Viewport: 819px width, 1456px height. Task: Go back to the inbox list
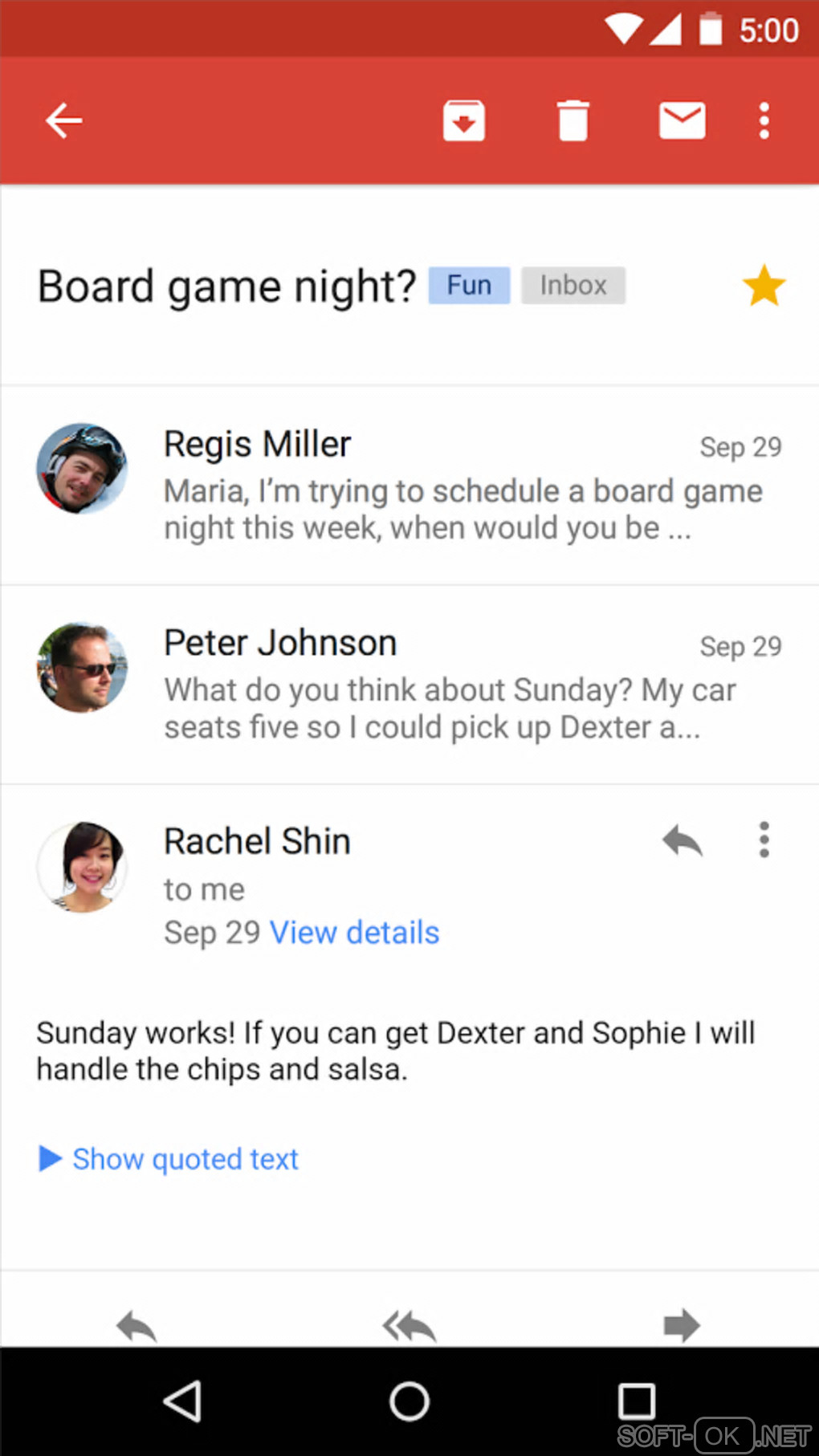[x=64, y=121]
